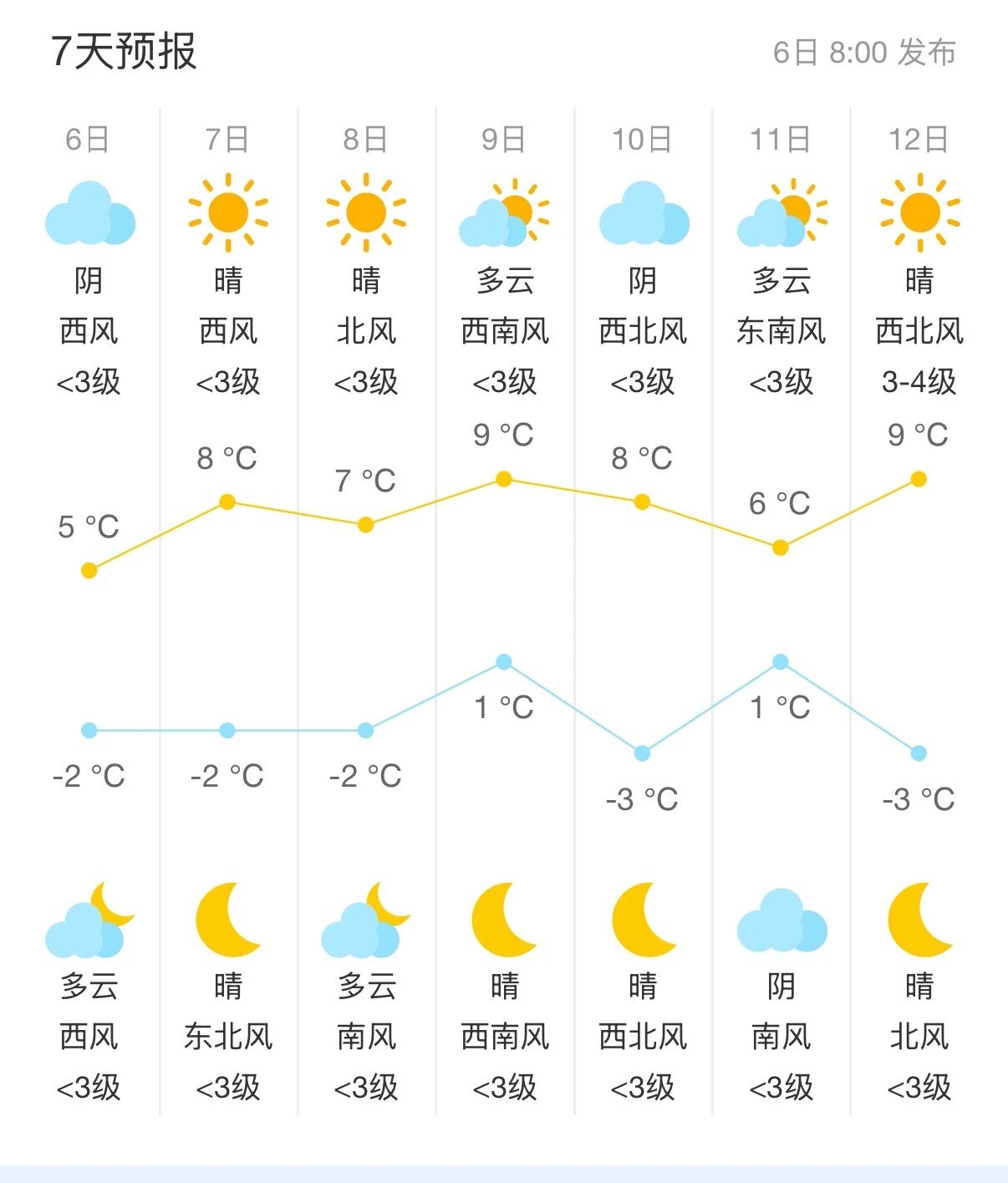Select the partly cloudy icon under 9日

tap(503, 213)
